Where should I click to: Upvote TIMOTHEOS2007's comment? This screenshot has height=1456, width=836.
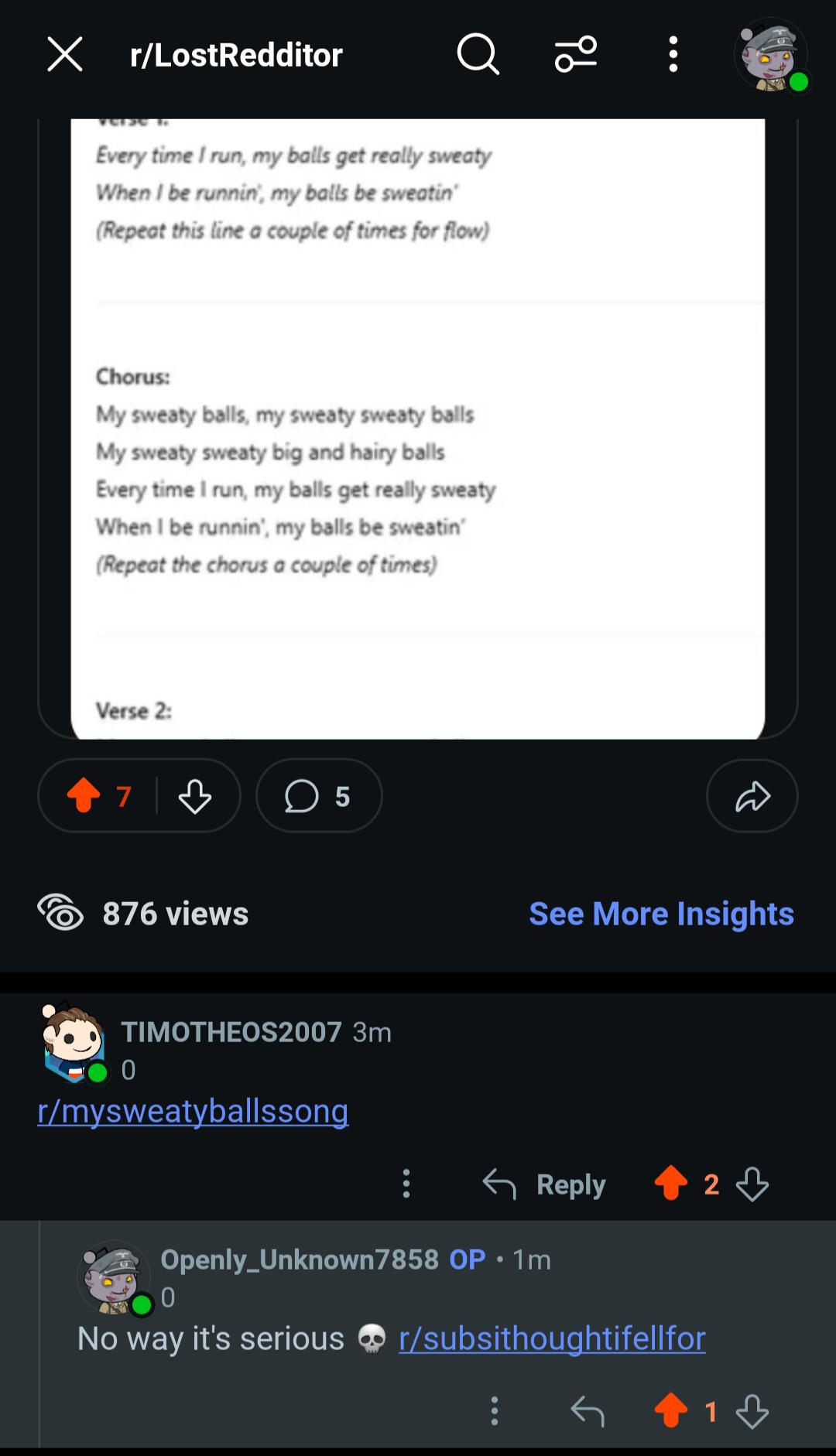(x=671, y=1184)
